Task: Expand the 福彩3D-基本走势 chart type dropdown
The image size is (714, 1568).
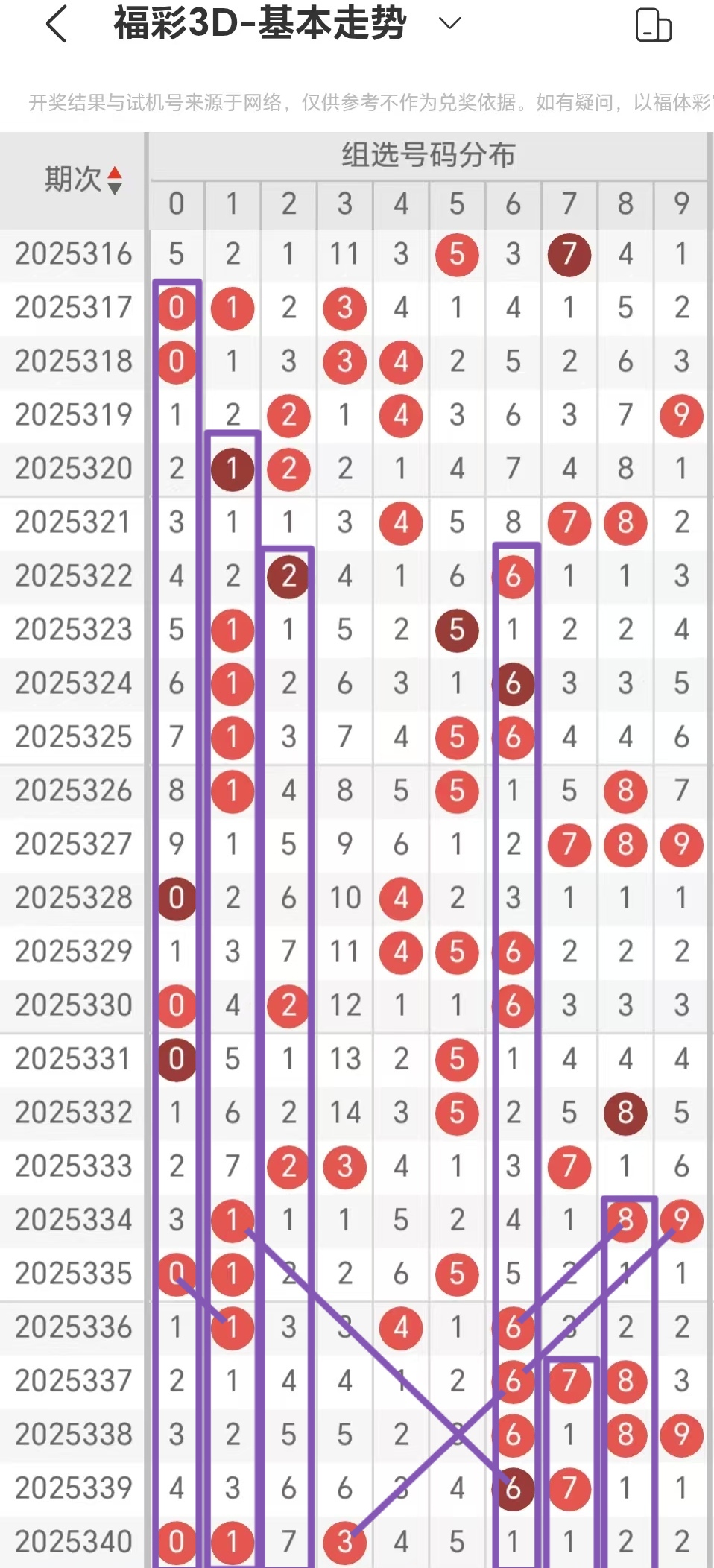Action: 449,24
